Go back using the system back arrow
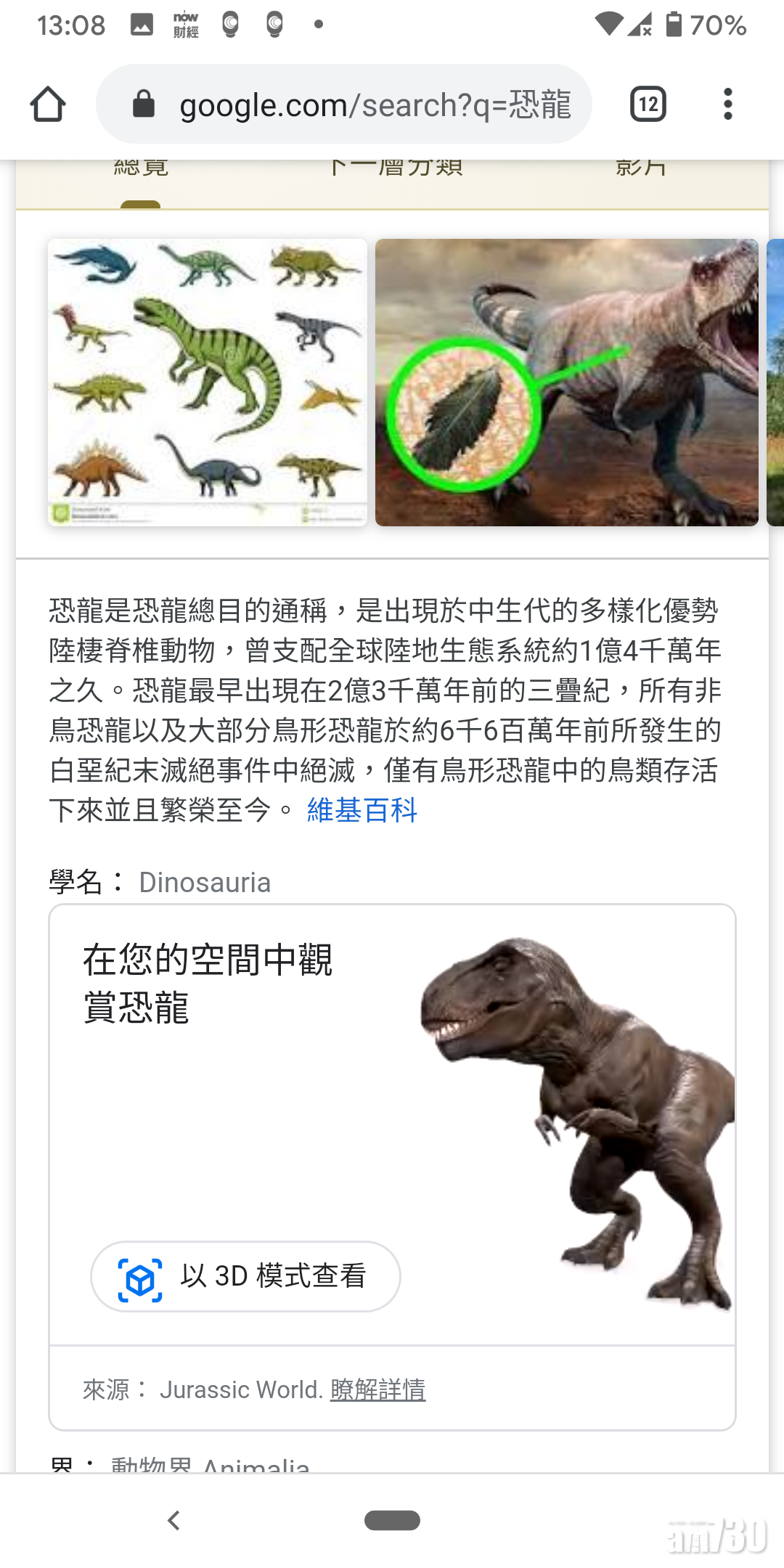Viewport: 784px width, 1568px height. 173,1520
